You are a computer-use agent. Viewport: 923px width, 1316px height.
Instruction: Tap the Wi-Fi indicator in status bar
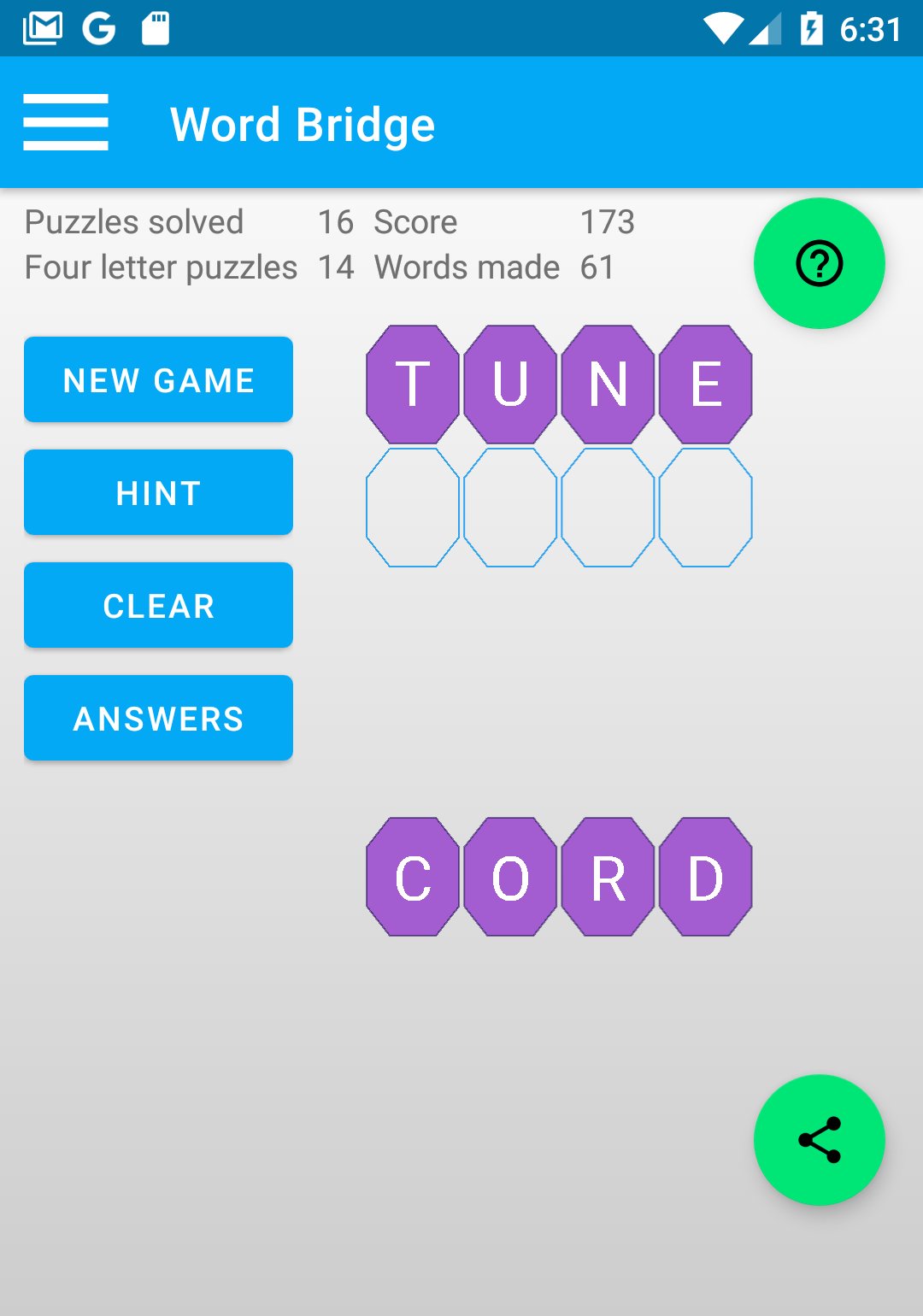click(x=726, y=26)
